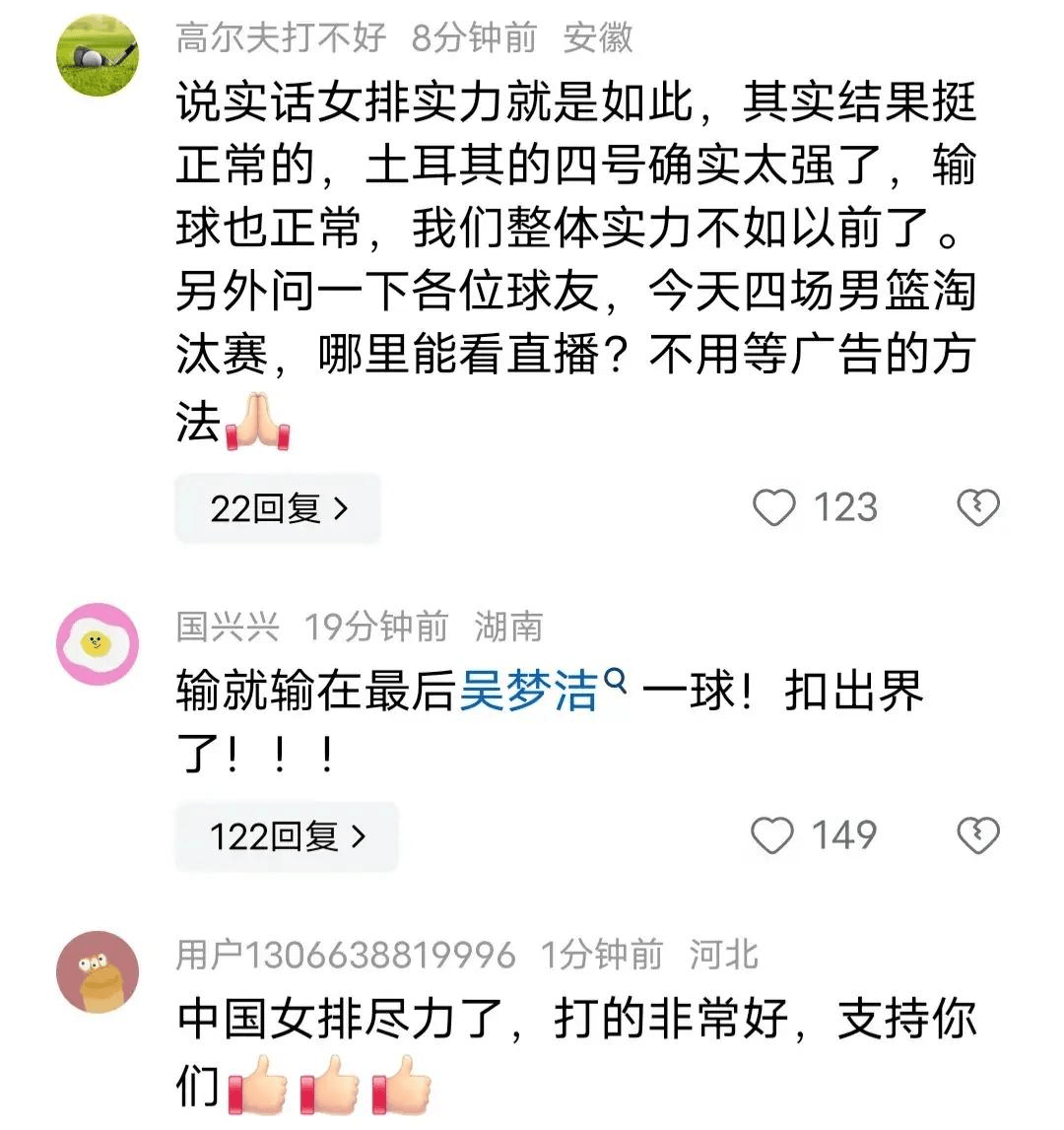Open 用户1306638819996's avatar profile

click(x=97, y=971)
